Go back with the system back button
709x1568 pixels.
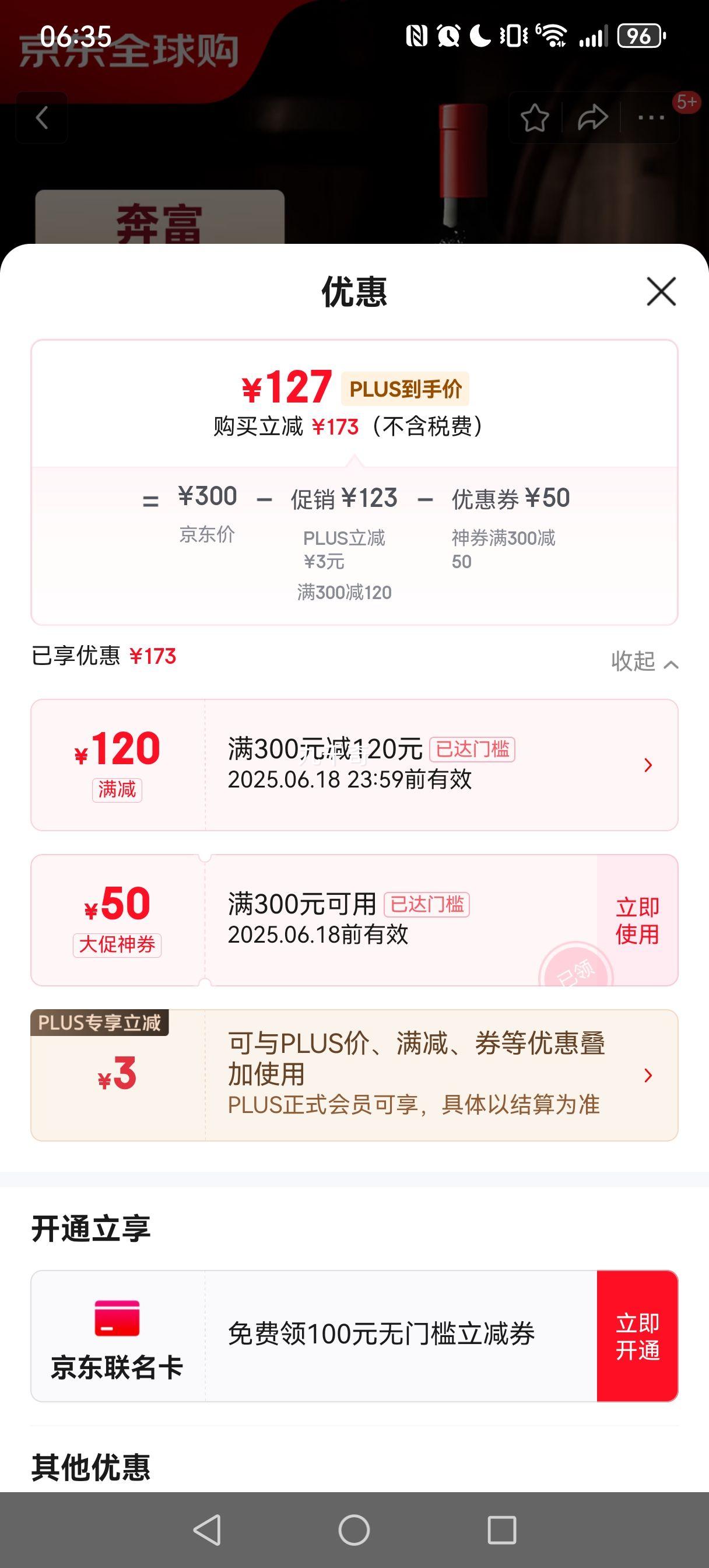pos(207,1529)
